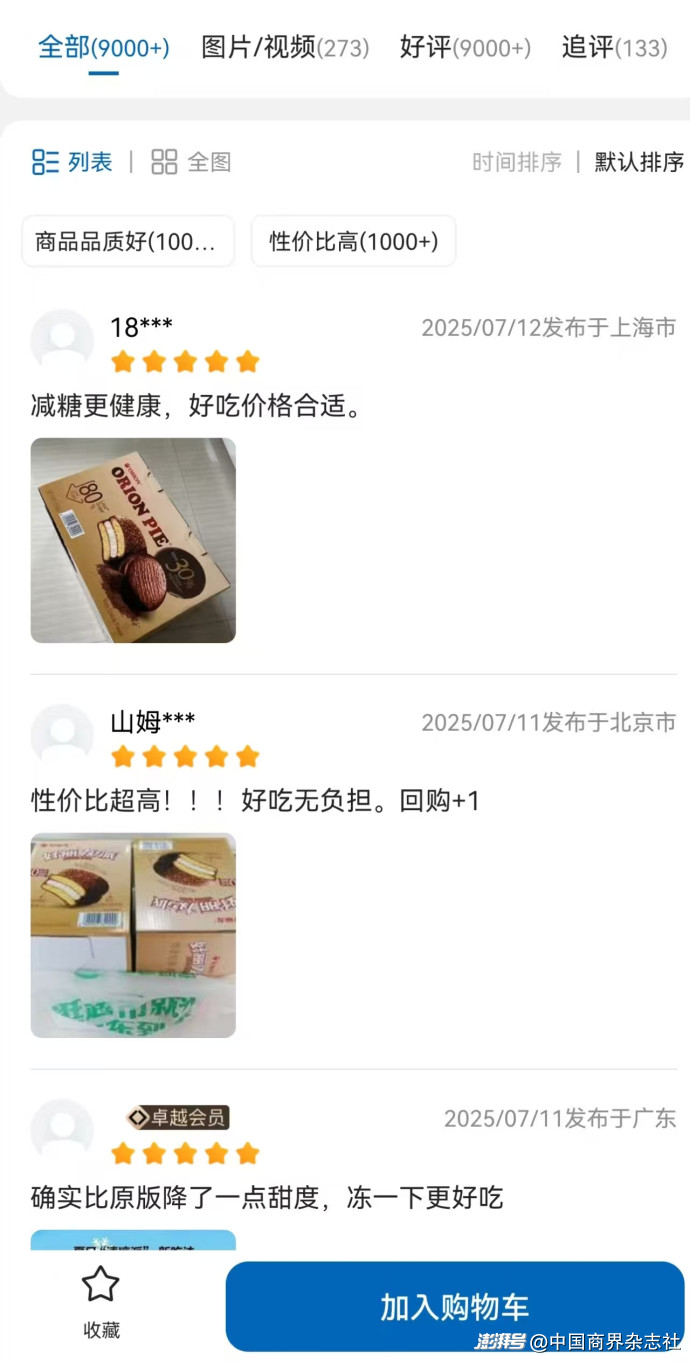Open review photo from user 18***
This screenshot has height=1363, width=690.
[x=133, y=540]
